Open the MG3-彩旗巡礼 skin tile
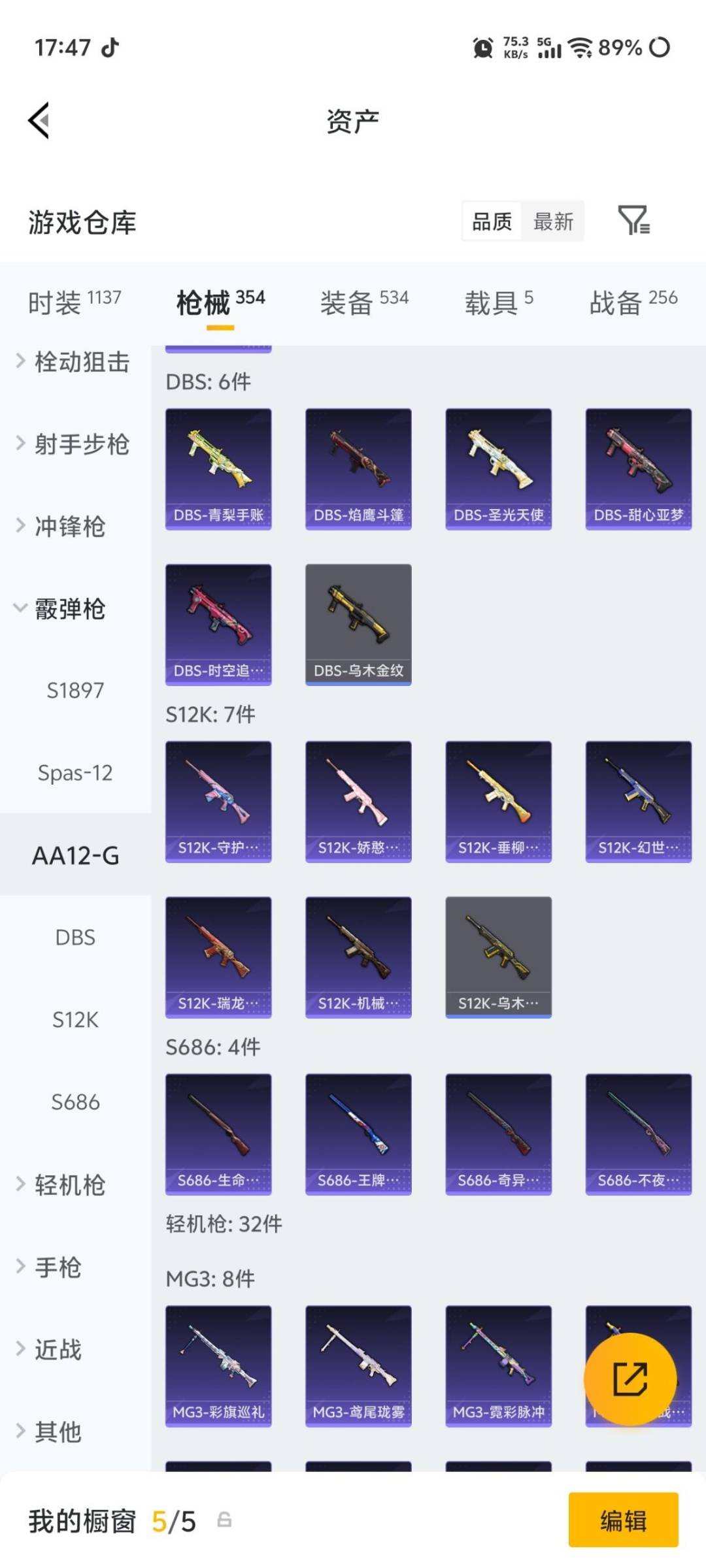Viewport: 706px width, 1568px height. click(218, 1366)
